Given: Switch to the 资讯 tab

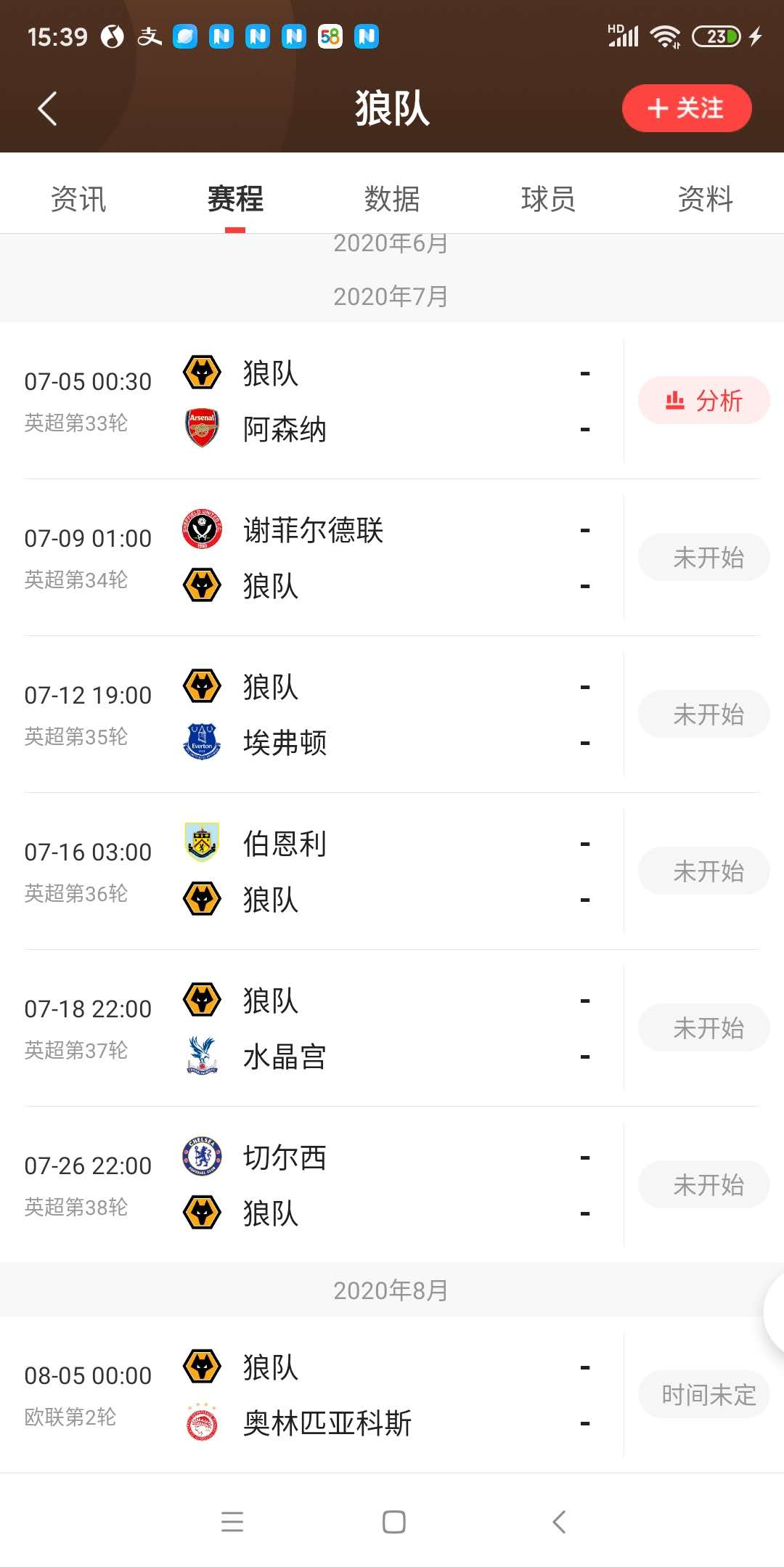Looking at the screenshot, I should (78, 199).
